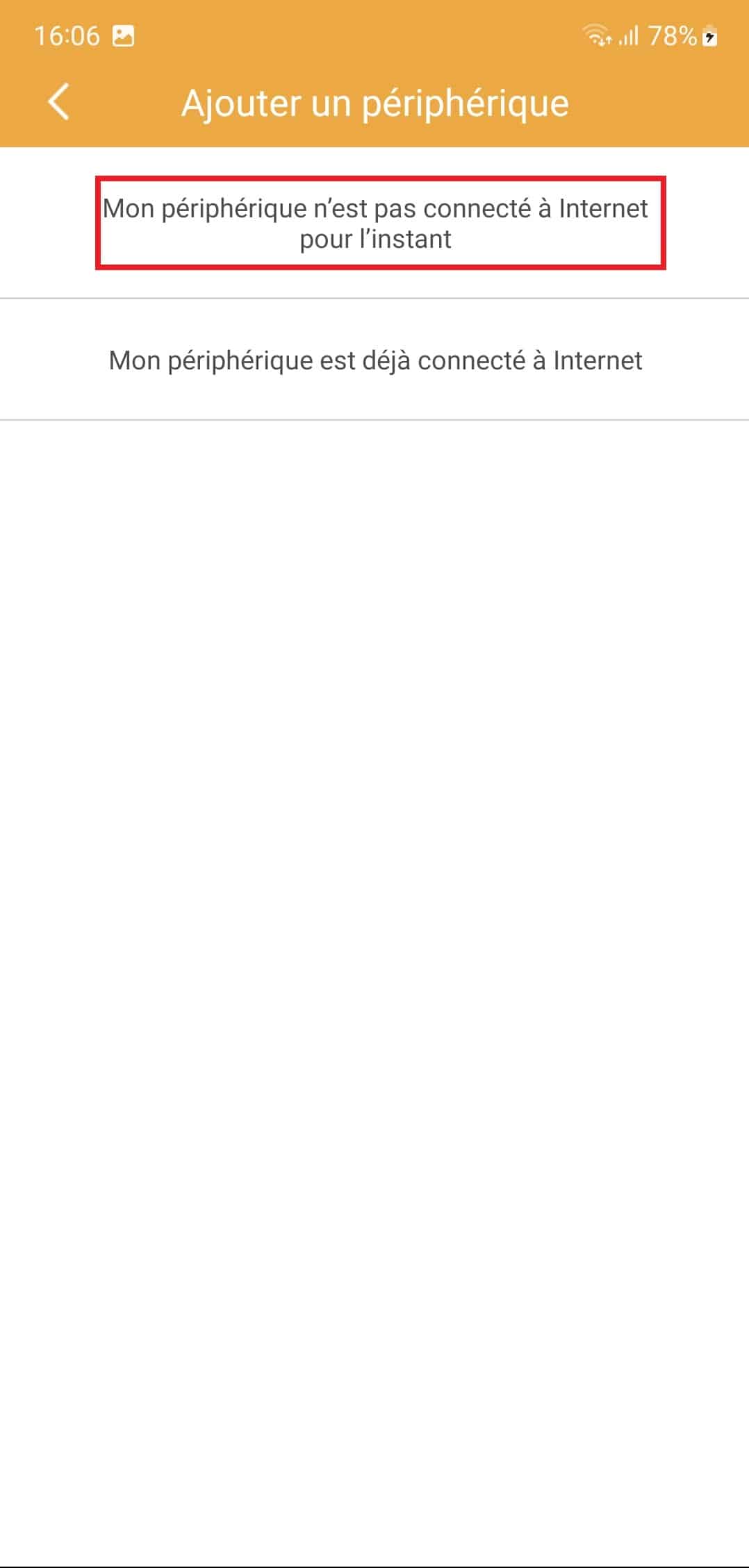This screenshot has width=749, height=1568.
Task: Choose 'Mon périphérique est déjà connecté à Internet'
Action: click(374, 360)
